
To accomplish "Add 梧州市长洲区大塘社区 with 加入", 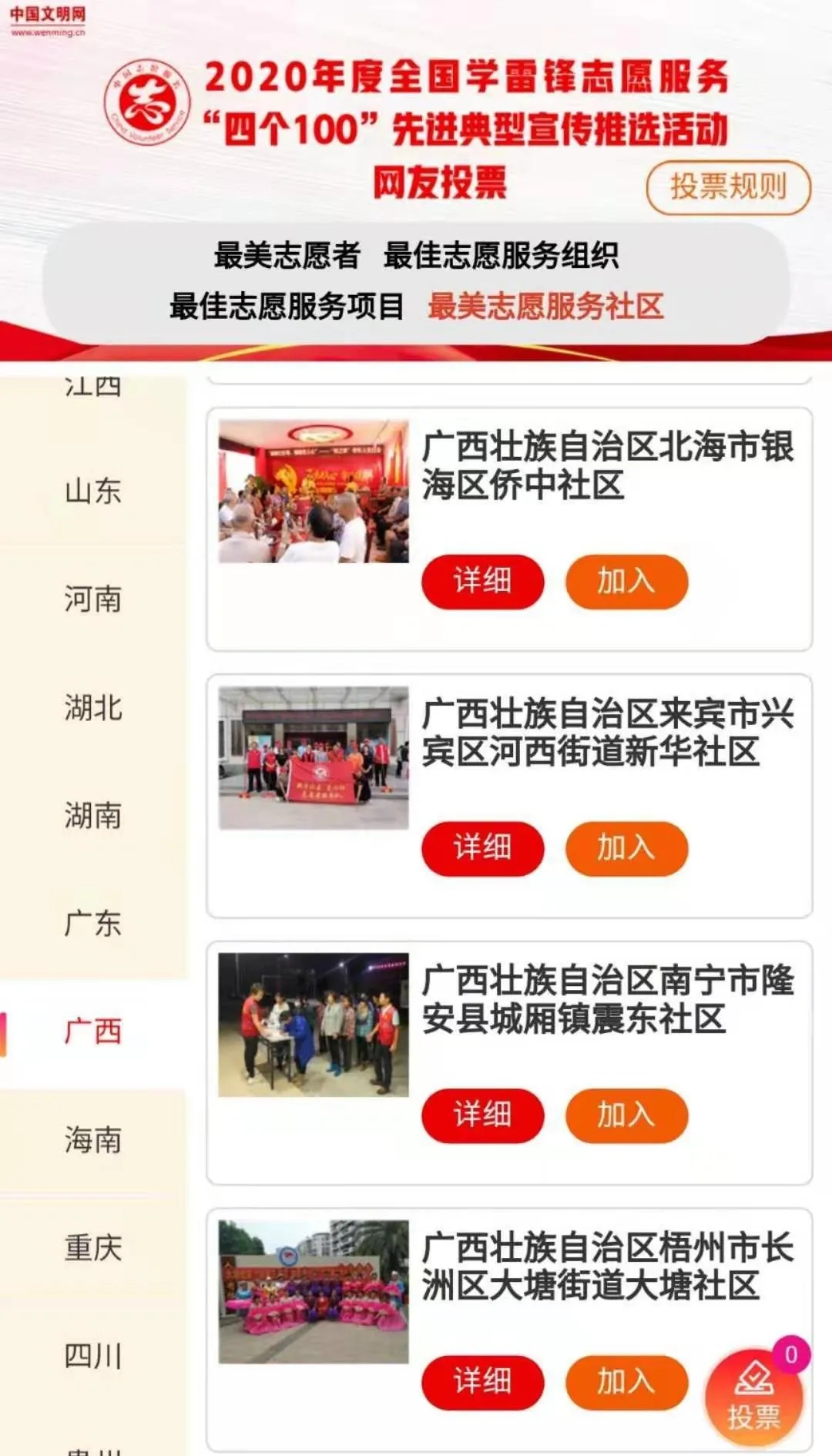I will (x=626, y=1382).
